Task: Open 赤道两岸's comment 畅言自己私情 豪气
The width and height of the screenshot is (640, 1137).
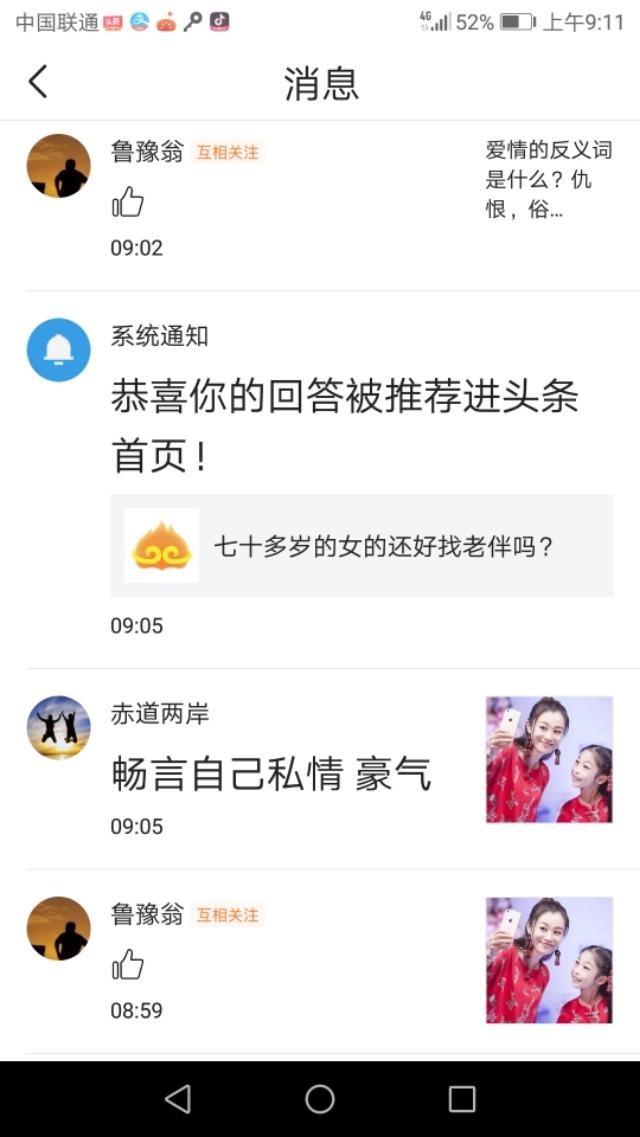Action: (x=271, y=774)
